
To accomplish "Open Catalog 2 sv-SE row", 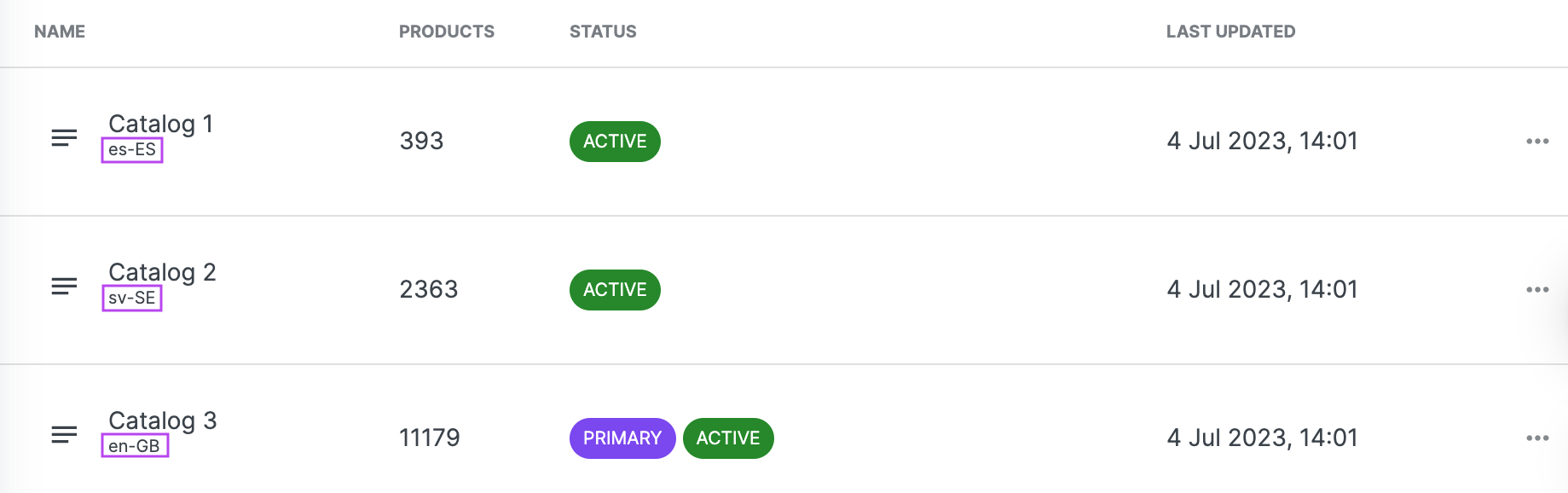I will [x=162, y=273].
